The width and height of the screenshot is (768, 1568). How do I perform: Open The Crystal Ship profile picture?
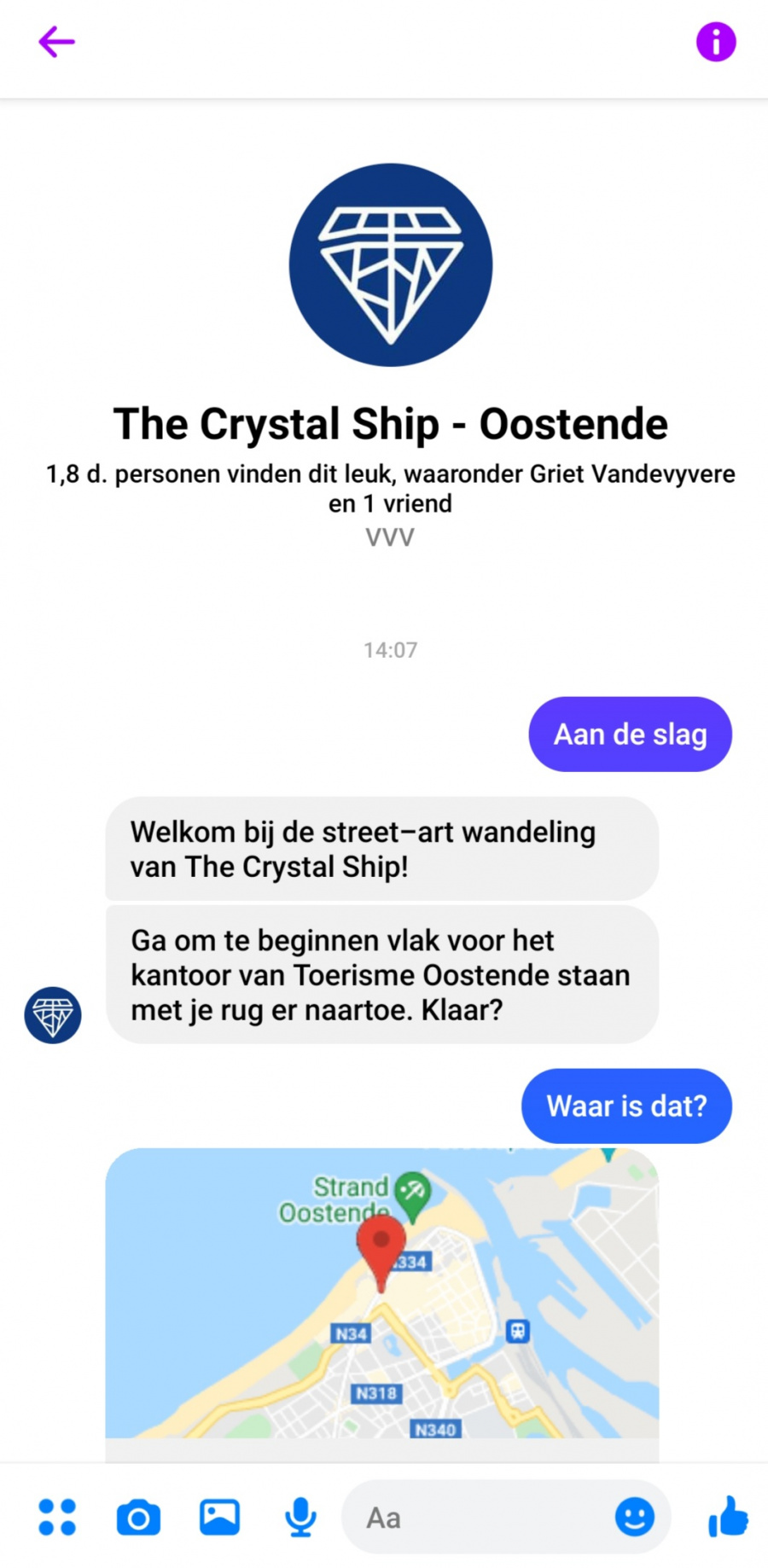(390, 264)
